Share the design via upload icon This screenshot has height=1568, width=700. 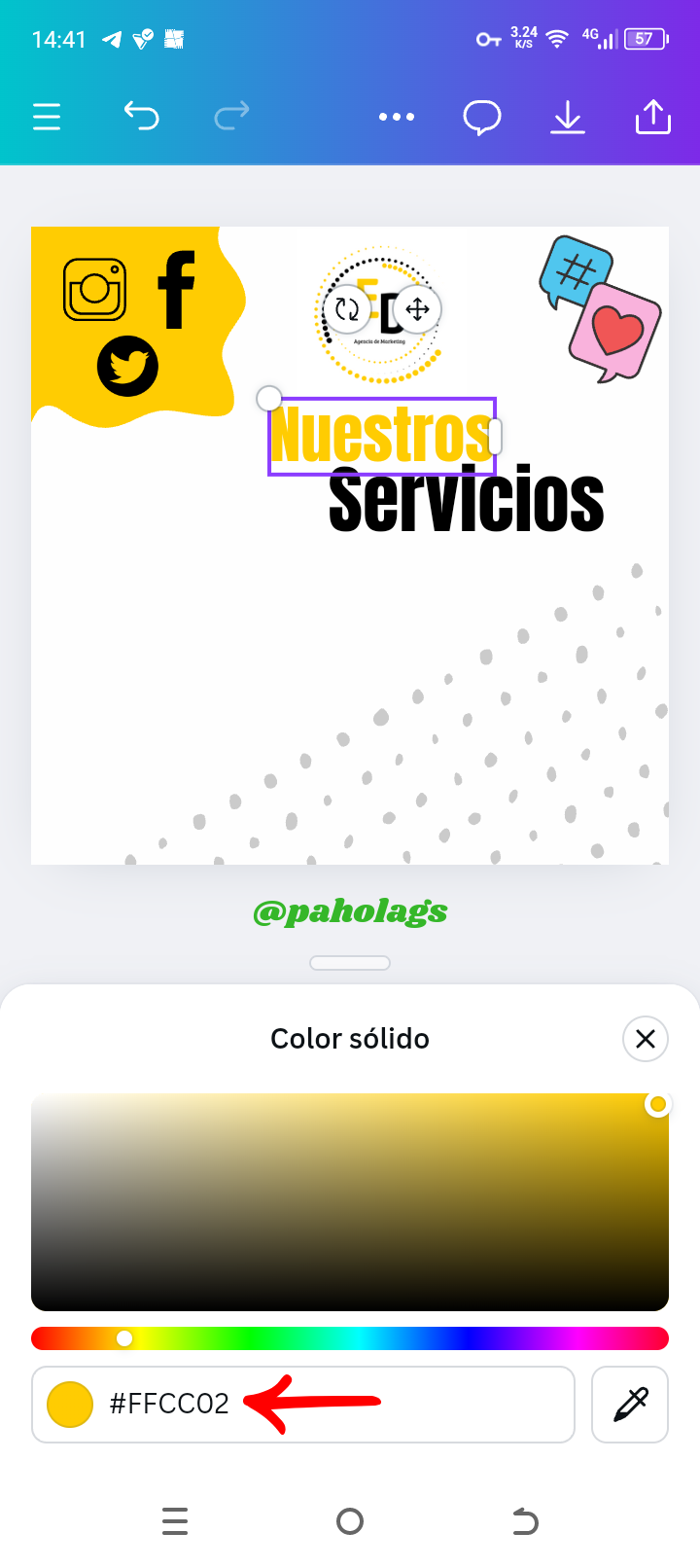pyautogui.click(x=652, y=117)
